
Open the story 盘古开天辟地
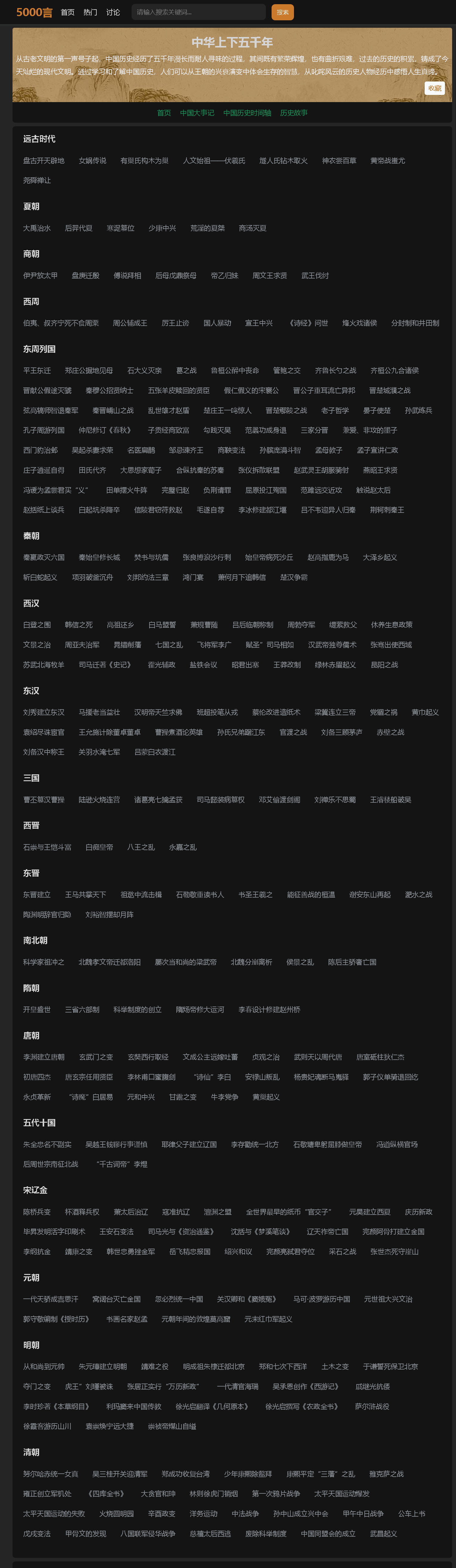click(x=43, y=161)
